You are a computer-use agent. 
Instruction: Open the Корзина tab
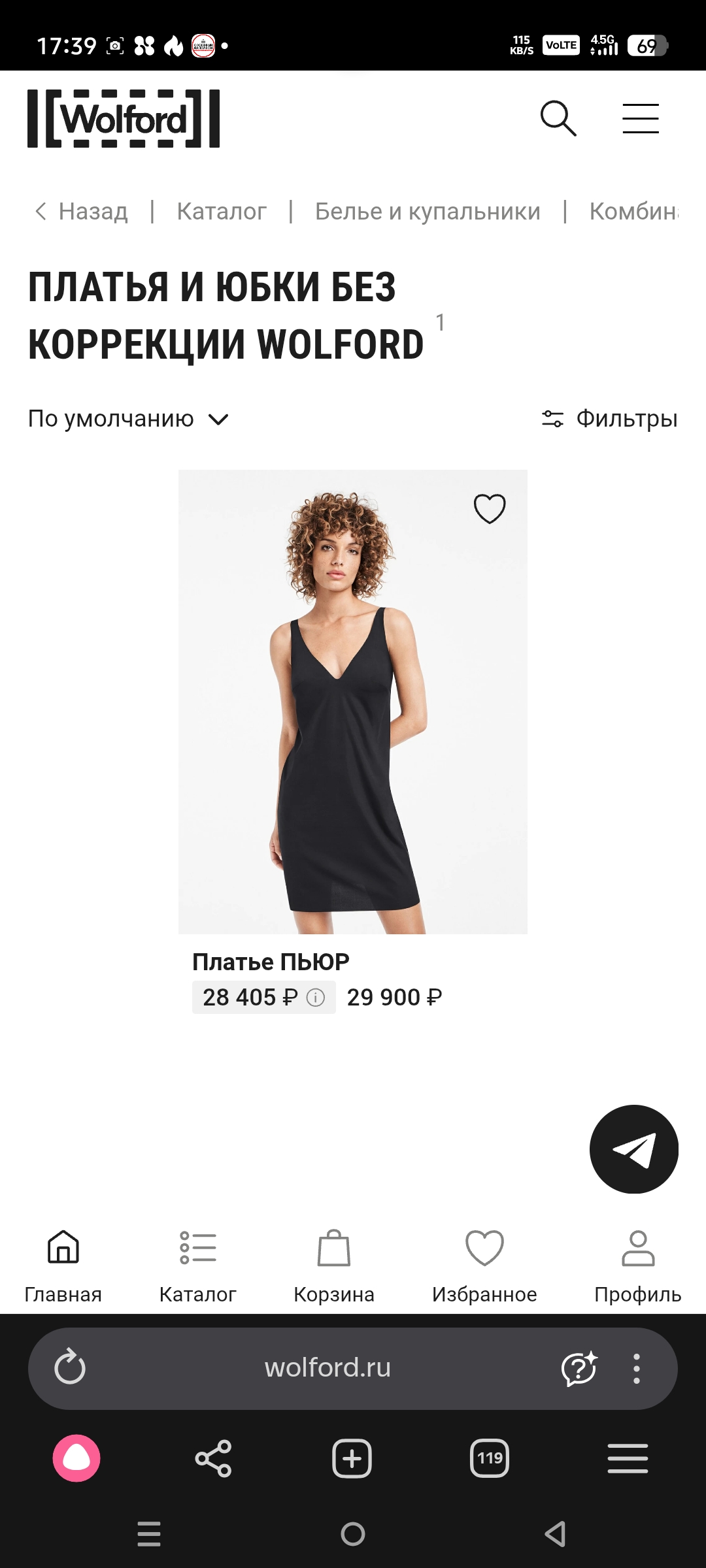pos(334,1266)
